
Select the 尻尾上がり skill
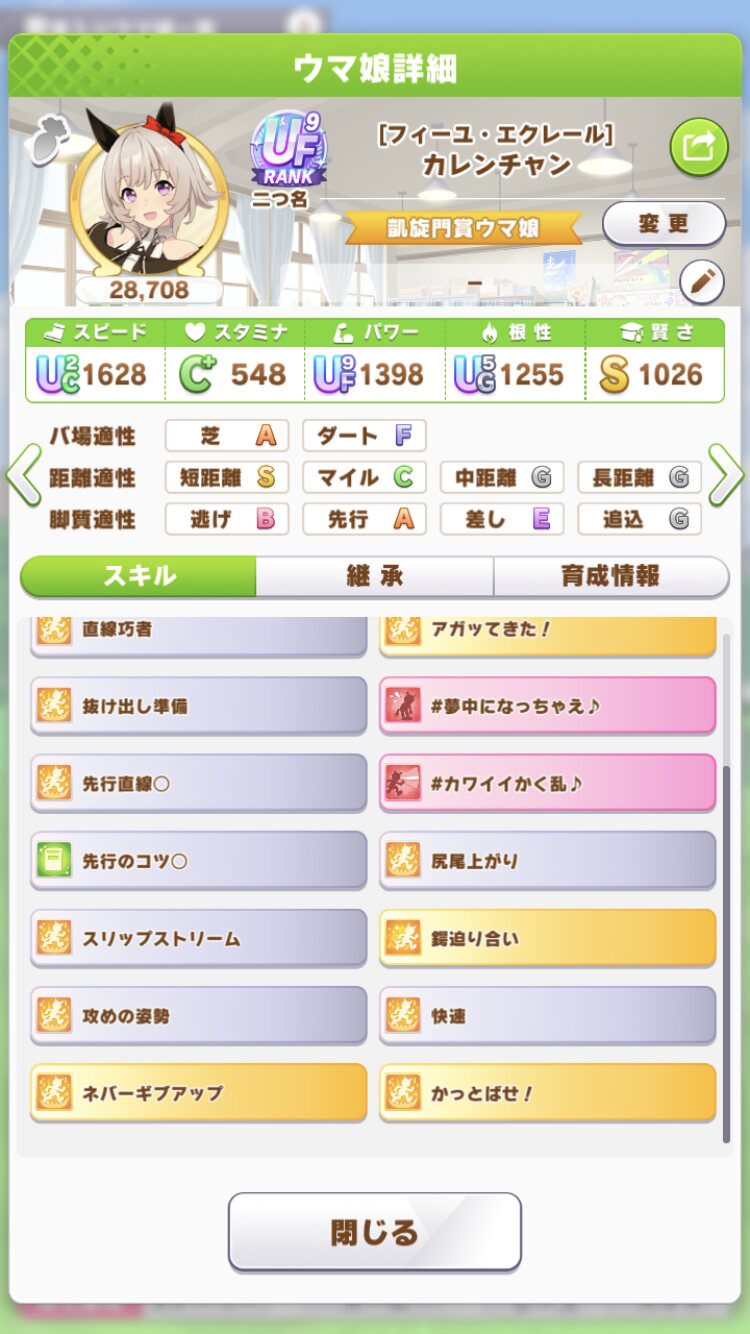coord(547,860)
